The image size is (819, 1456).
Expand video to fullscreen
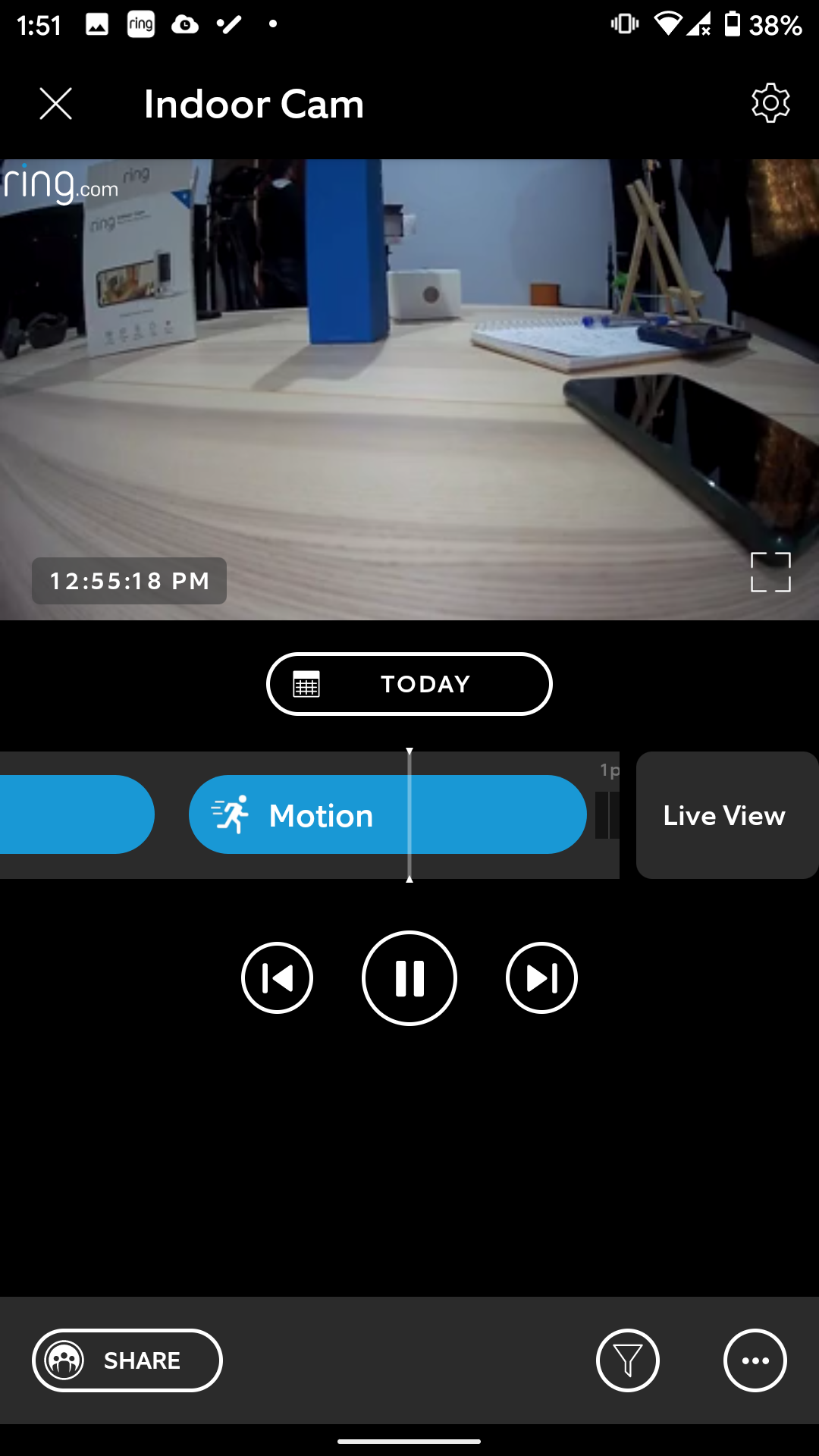770,573
